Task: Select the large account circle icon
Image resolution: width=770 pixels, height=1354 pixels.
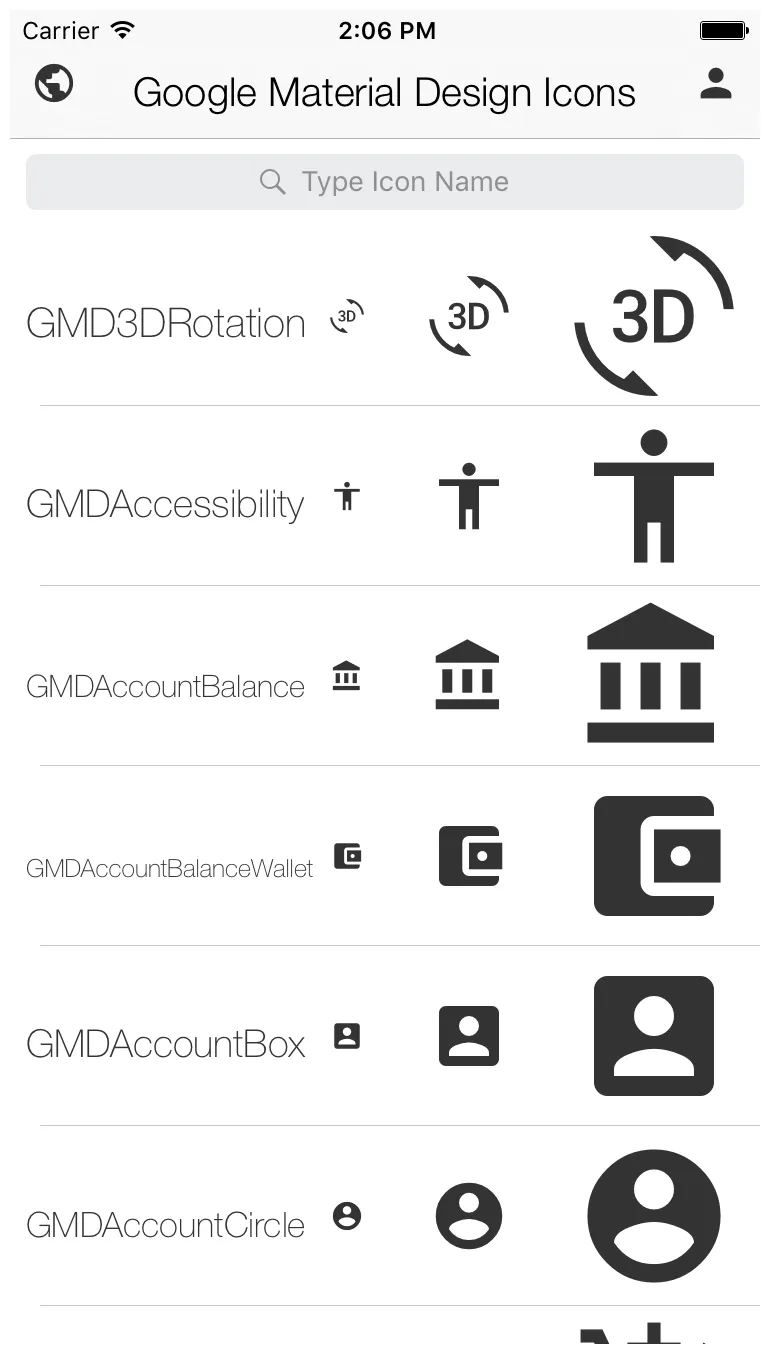Action: pyautogui.click(x=653, y=1216)
